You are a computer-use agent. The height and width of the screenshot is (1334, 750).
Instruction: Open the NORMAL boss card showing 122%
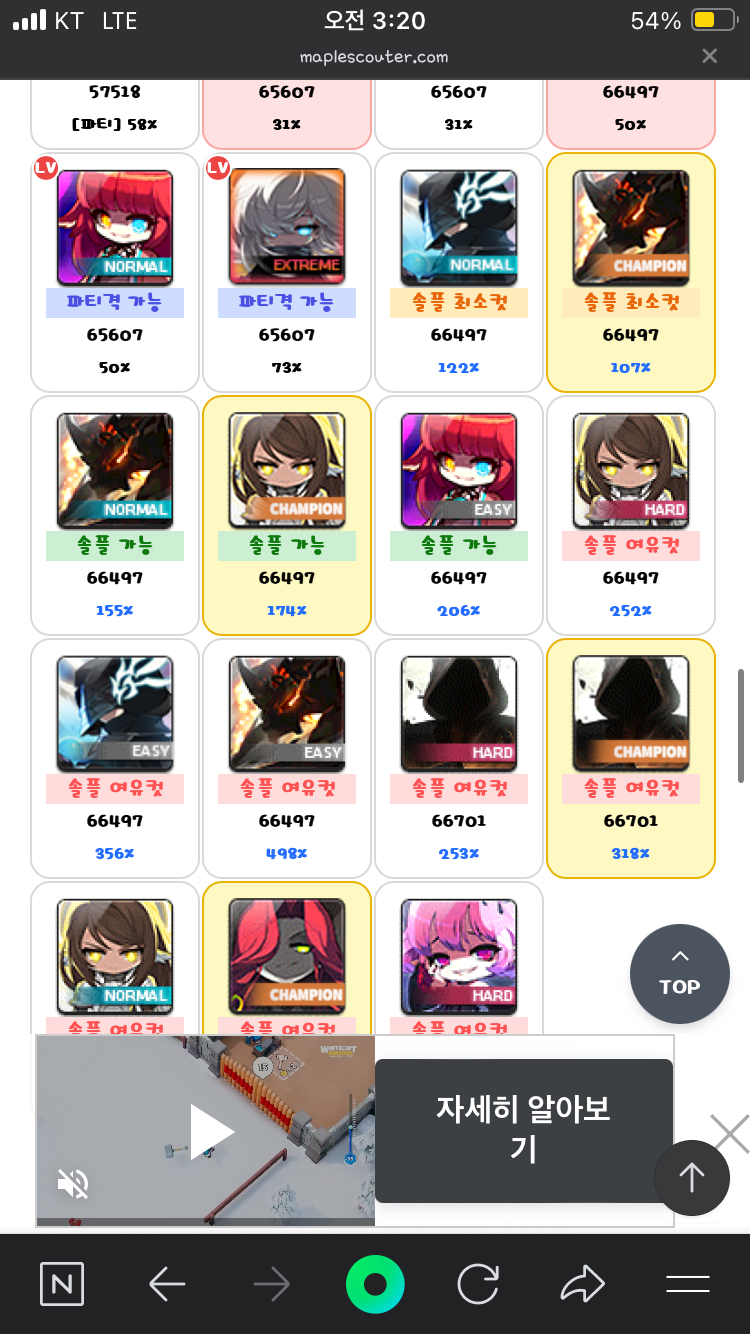(x=459, y=272)
